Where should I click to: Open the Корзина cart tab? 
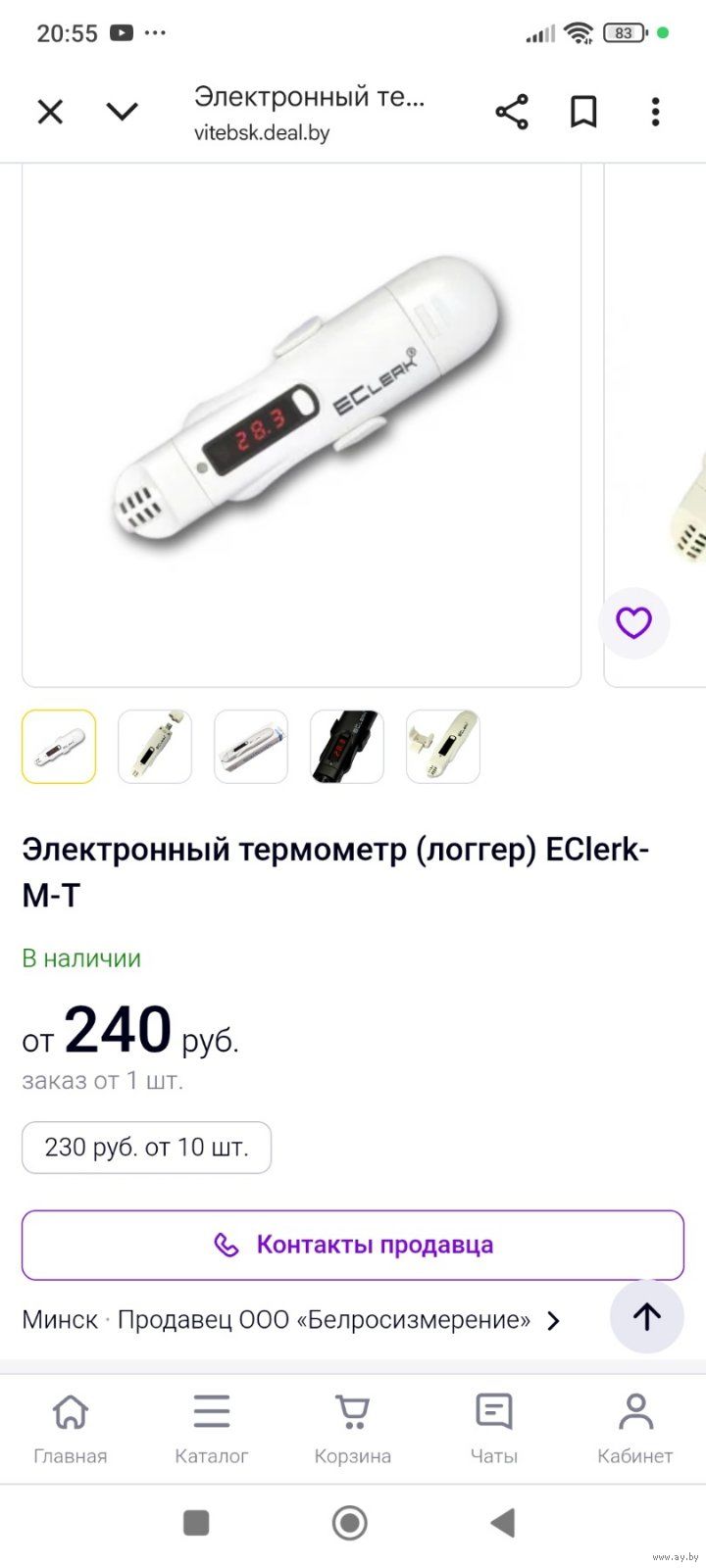352,1429
